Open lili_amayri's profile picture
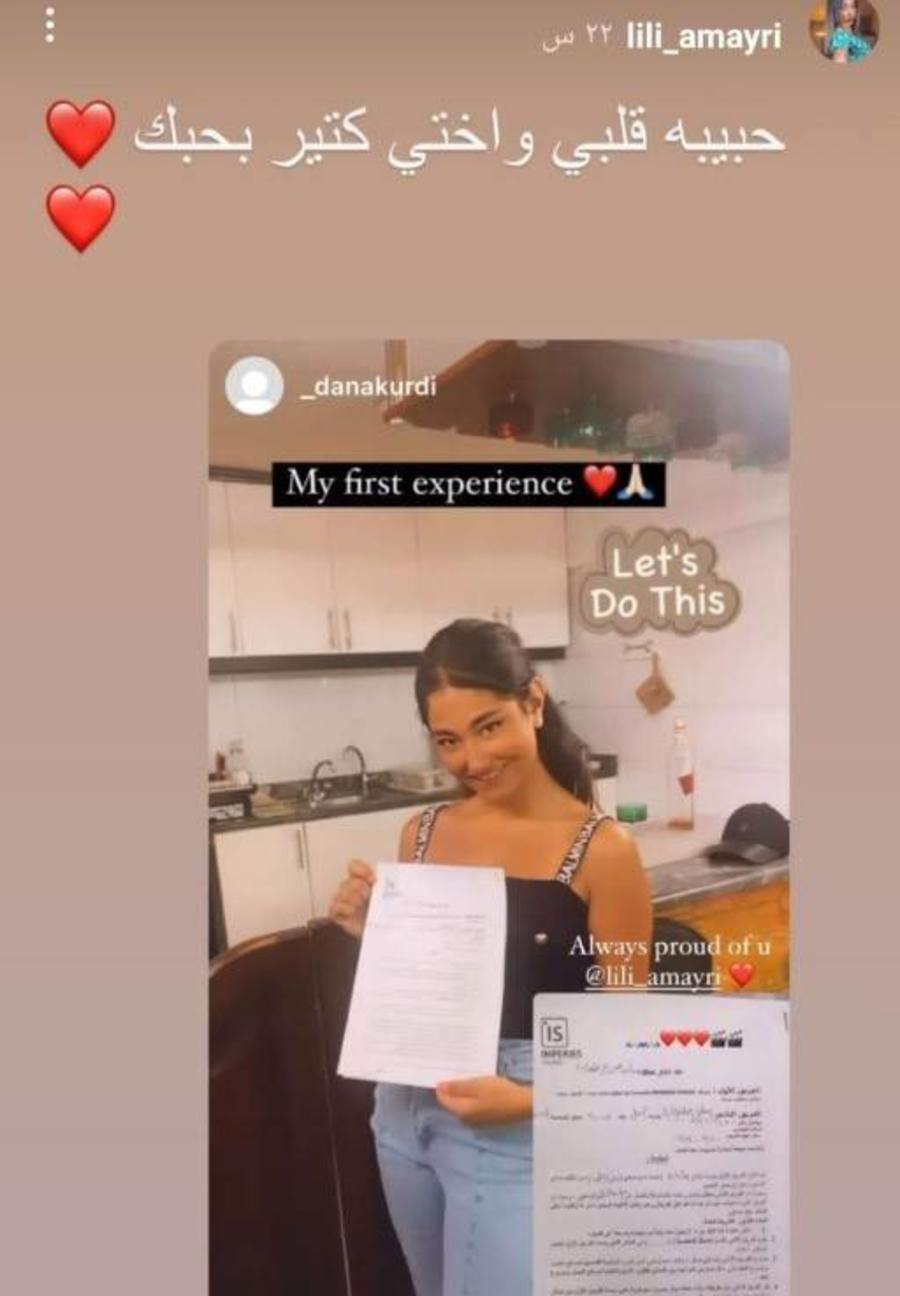Screen dimensions: 900x1296 pos(843,30)
